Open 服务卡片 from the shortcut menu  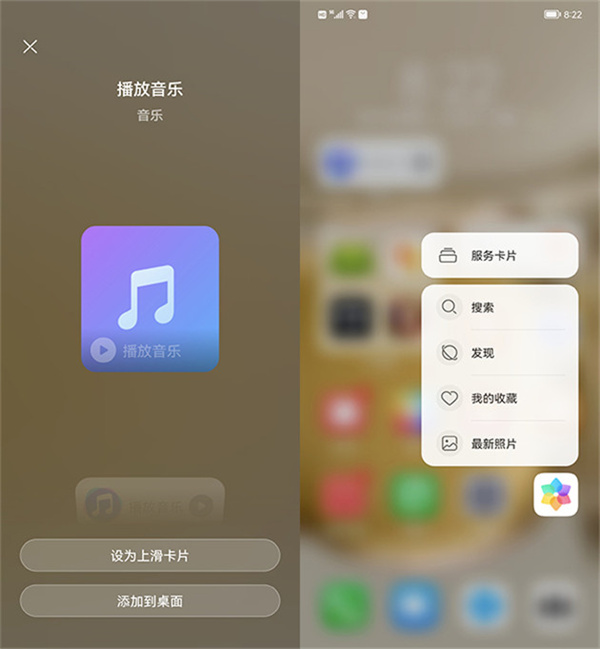click(x=499, y=256)
